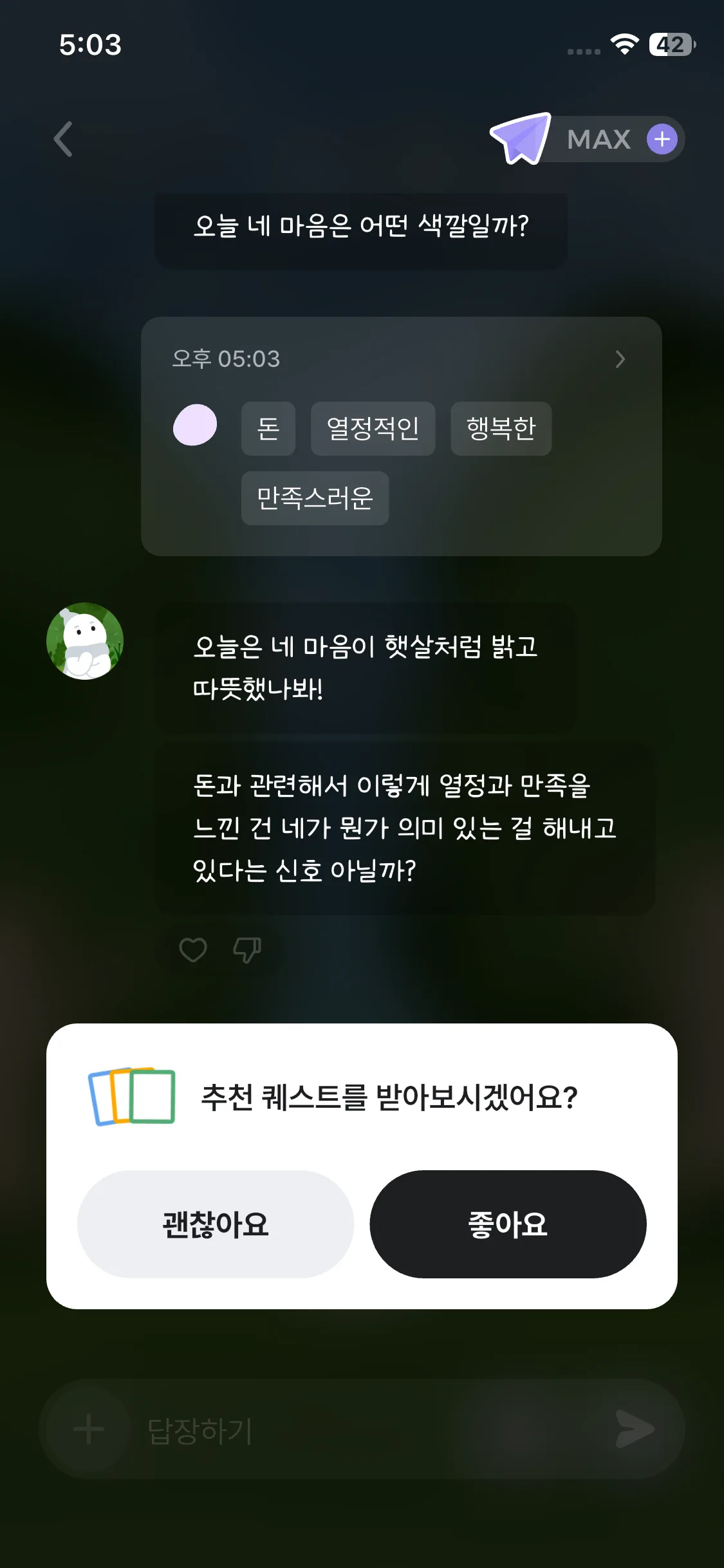The image size is (724, 1568).
Task: Open the plus attachment button
Action: [89, 1430]
